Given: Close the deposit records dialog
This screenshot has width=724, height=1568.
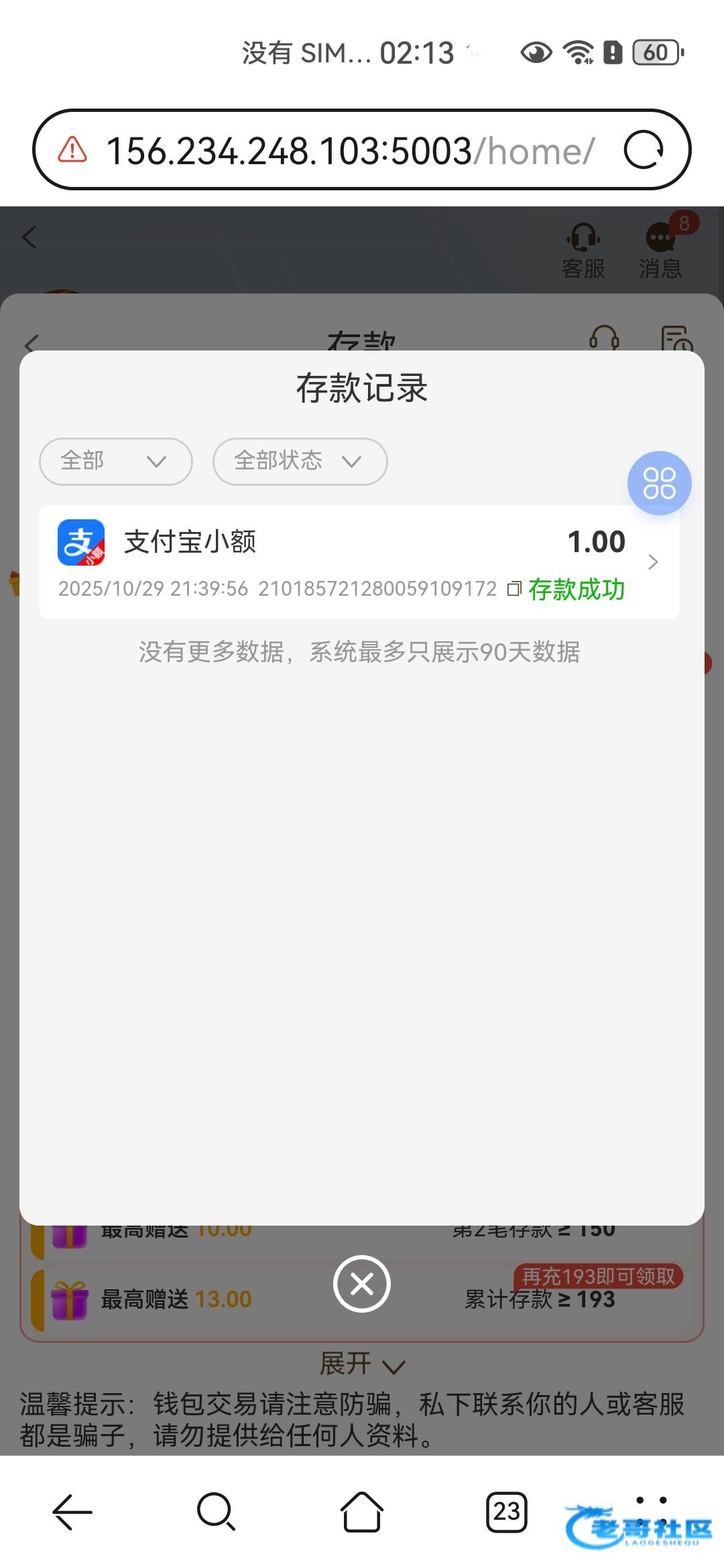Looking at the screenshot, I should click(362, 1284).
